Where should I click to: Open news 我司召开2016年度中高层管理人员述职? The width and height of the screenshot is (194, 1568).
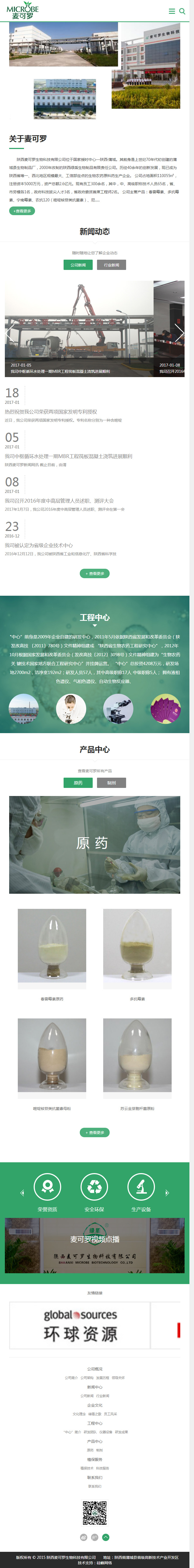coord(59,501)
